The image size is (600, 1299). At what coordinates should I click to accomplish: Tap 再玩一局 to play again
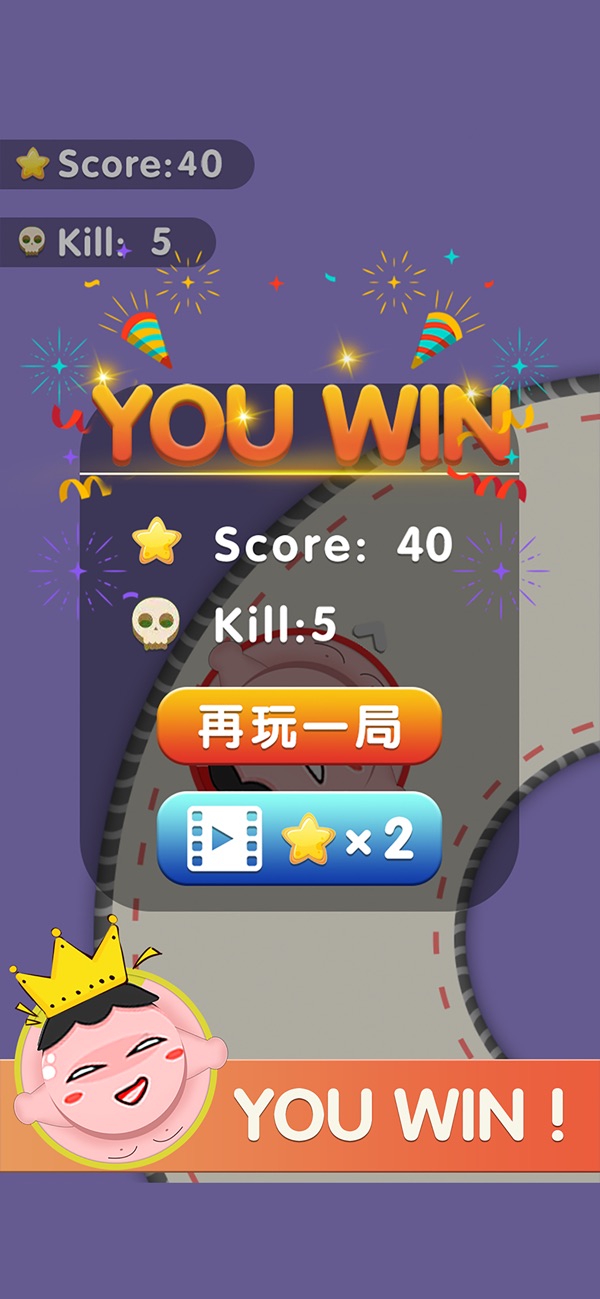click(299, 727)
